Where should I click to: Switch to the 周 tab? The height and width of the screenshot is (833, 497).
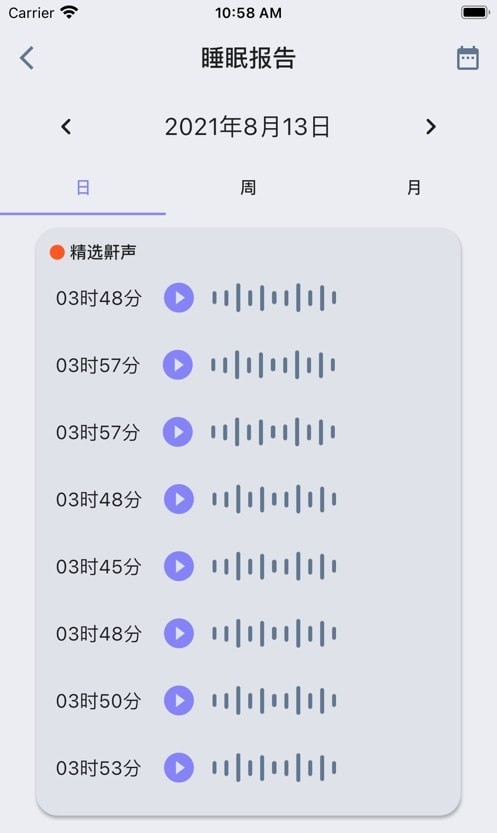point(248,188)
